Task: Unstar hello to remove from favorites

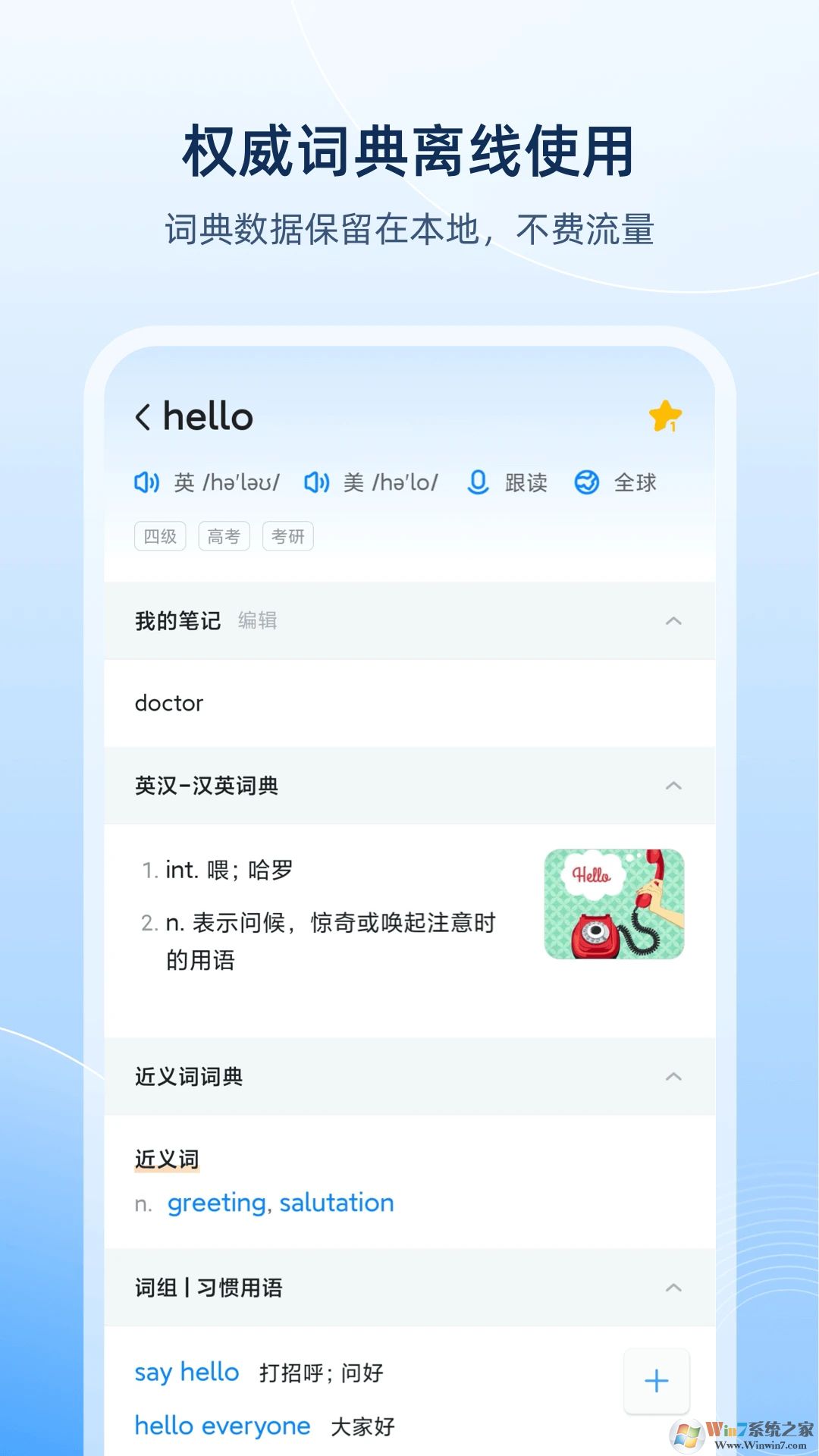Action: (x=664, y=413)
